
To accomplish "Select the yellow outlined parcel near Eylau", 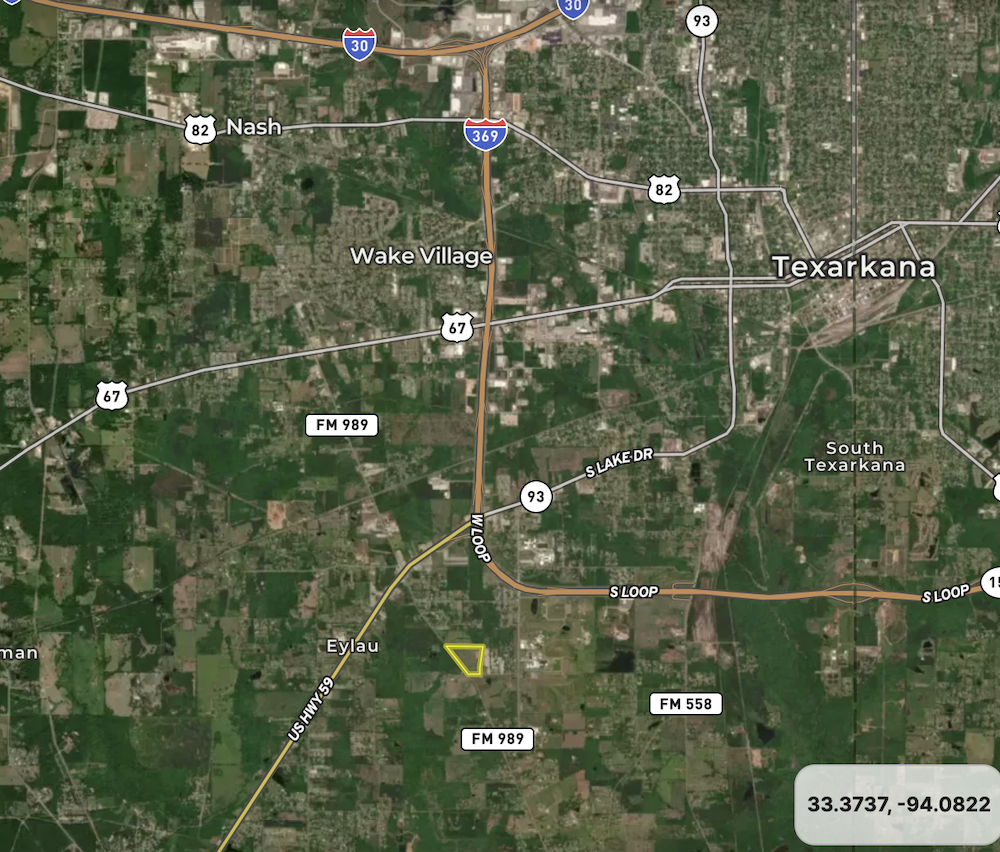I will tap(468, 658).
